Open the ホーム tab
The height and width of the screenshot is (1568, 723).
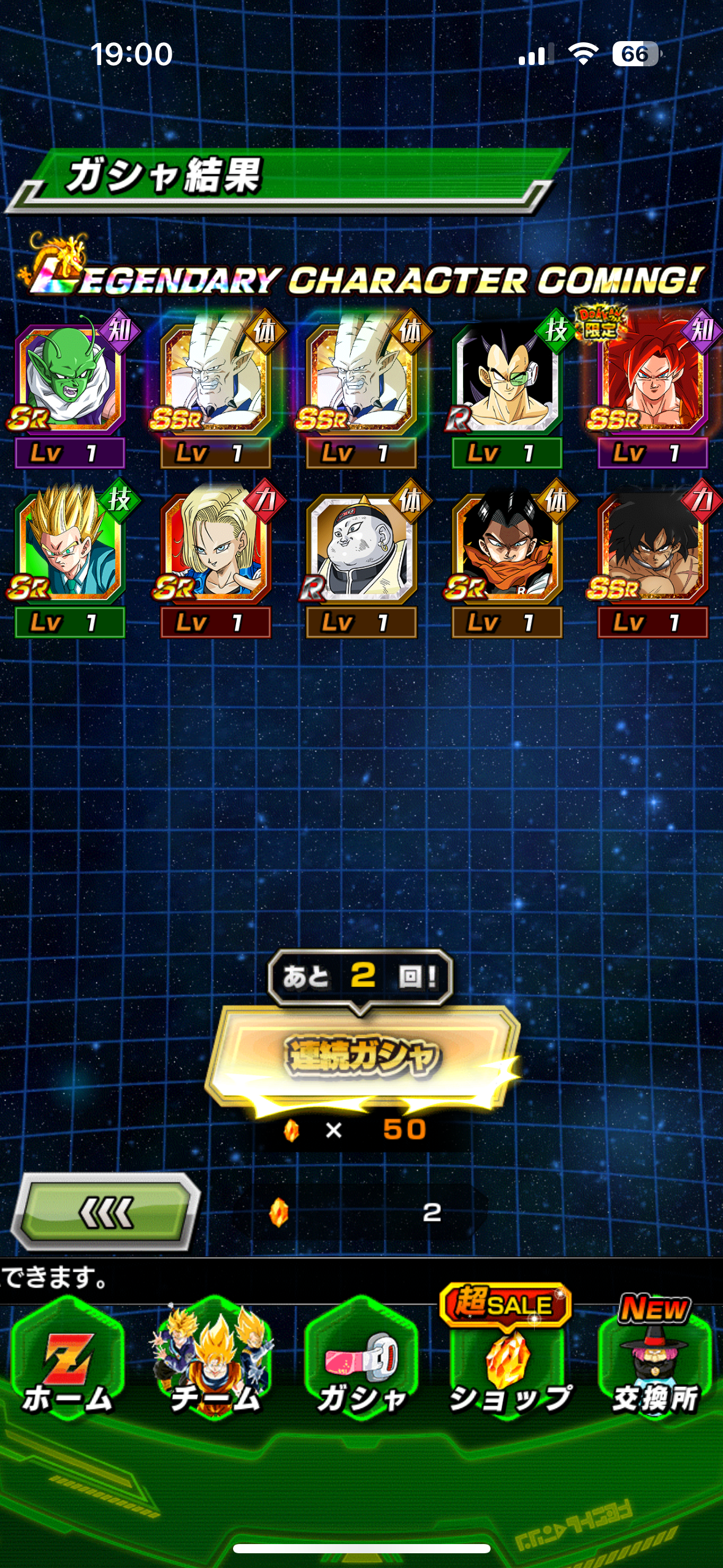tap(67, 1363)
